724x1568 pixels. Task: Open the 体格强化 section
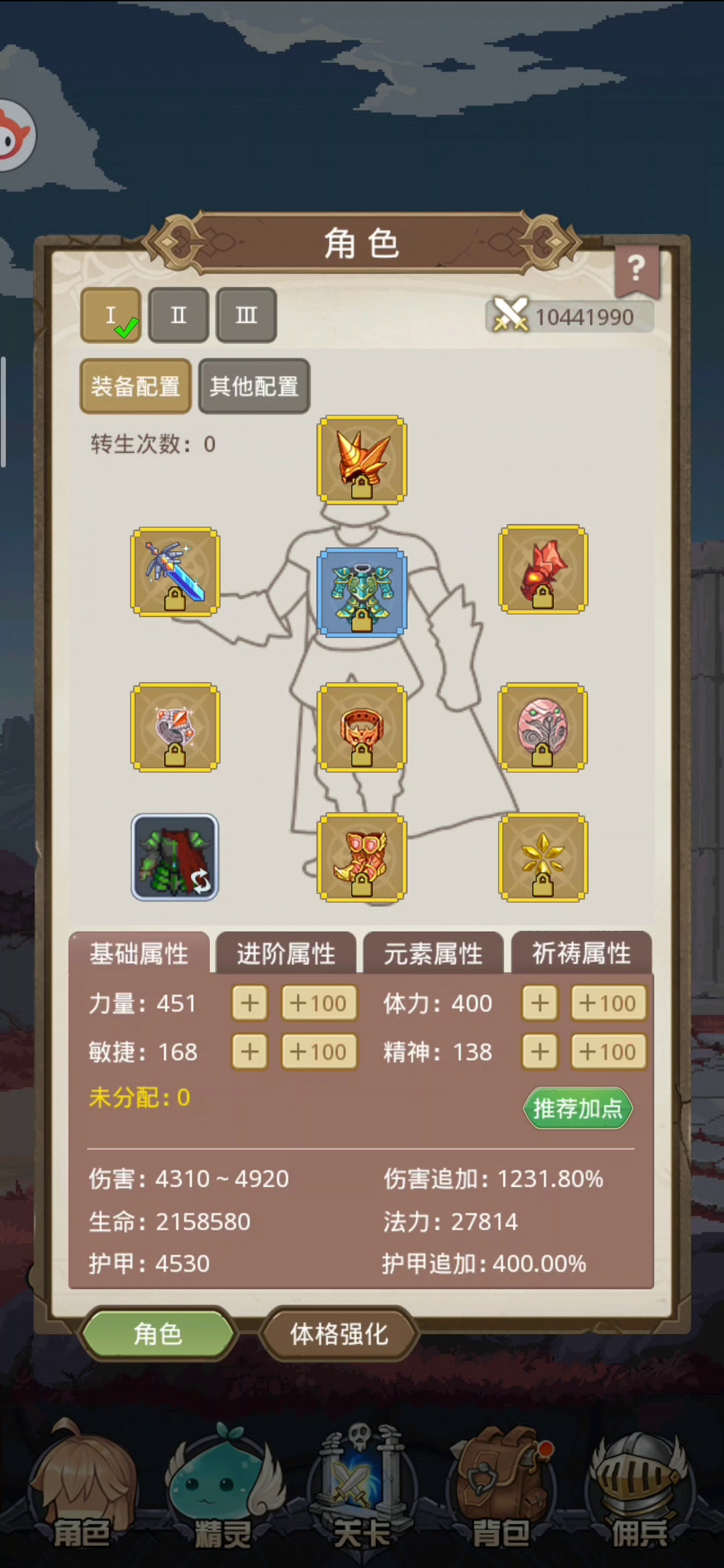(339, 1333)
